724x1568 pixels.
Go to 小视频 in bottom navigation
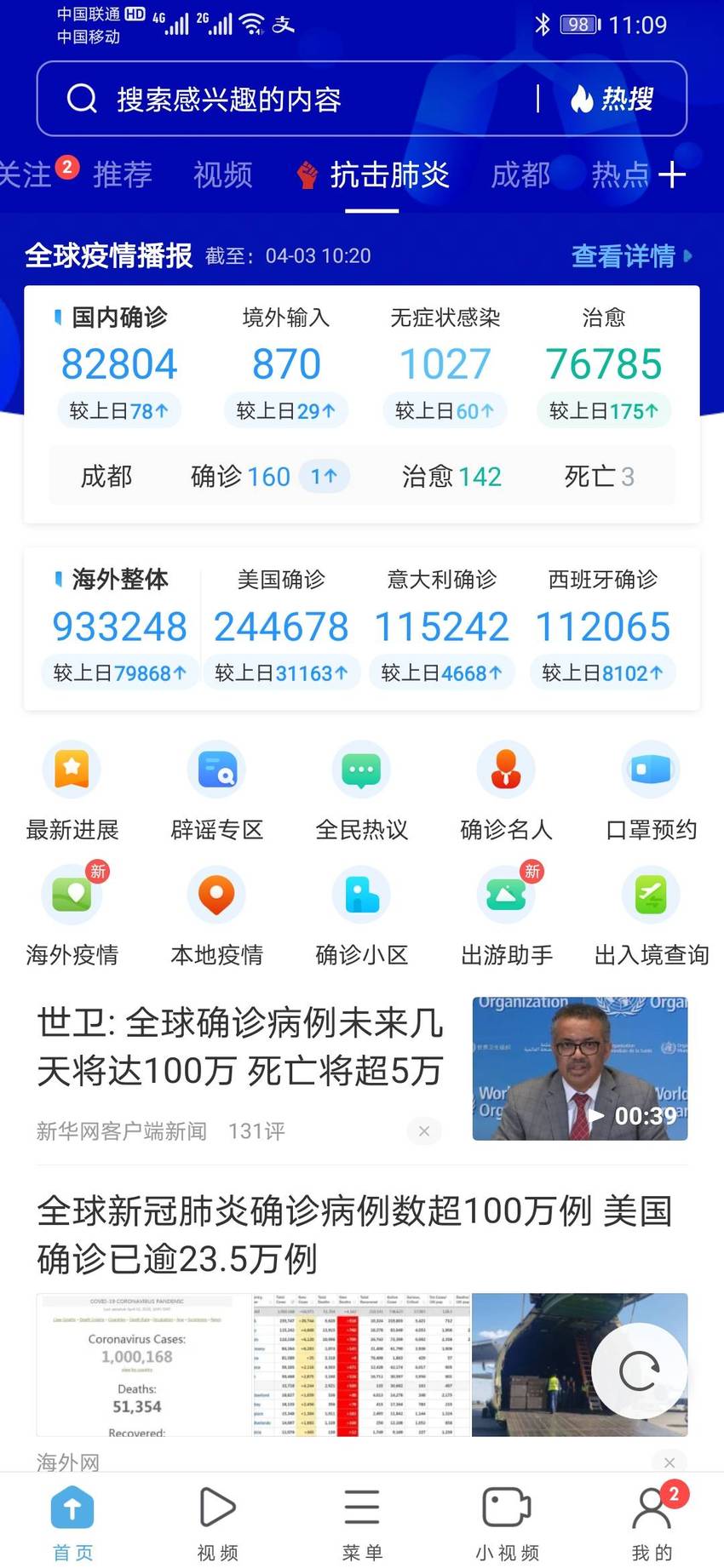point(507,1524)
